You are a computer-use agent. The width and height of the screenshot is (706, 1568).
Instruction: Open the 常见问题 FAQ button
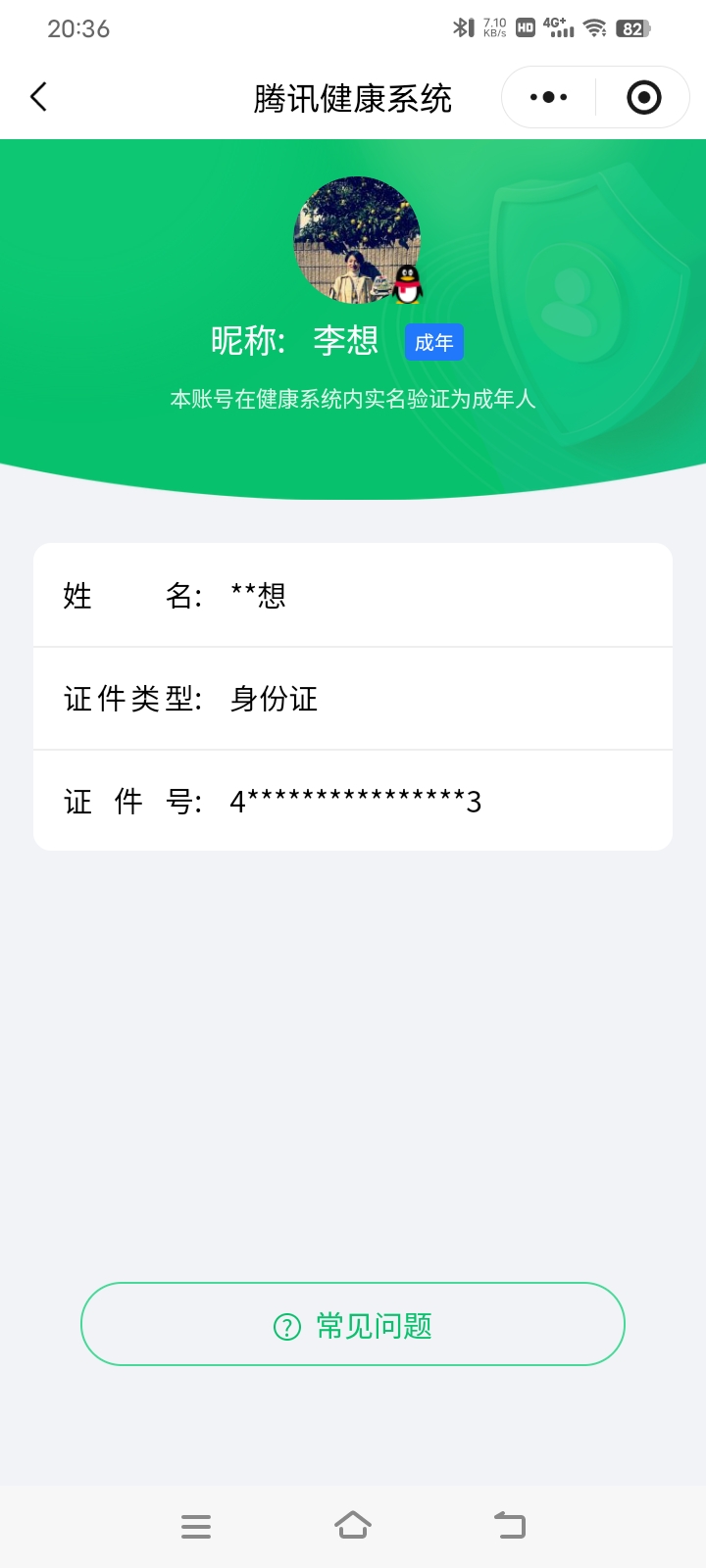coord(353,1324)
